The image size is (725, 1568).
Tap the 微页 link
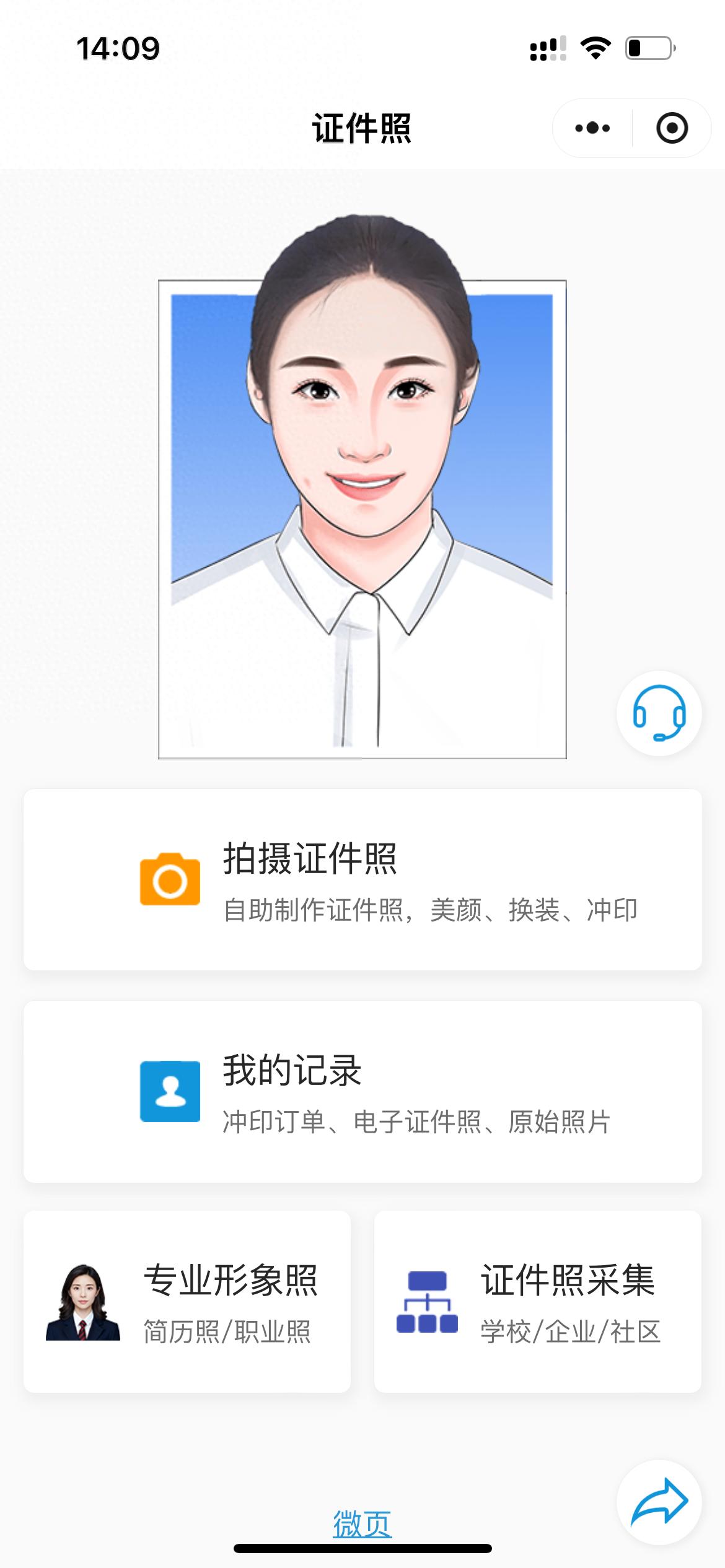pyautogui.click(x=362, y=1523)
